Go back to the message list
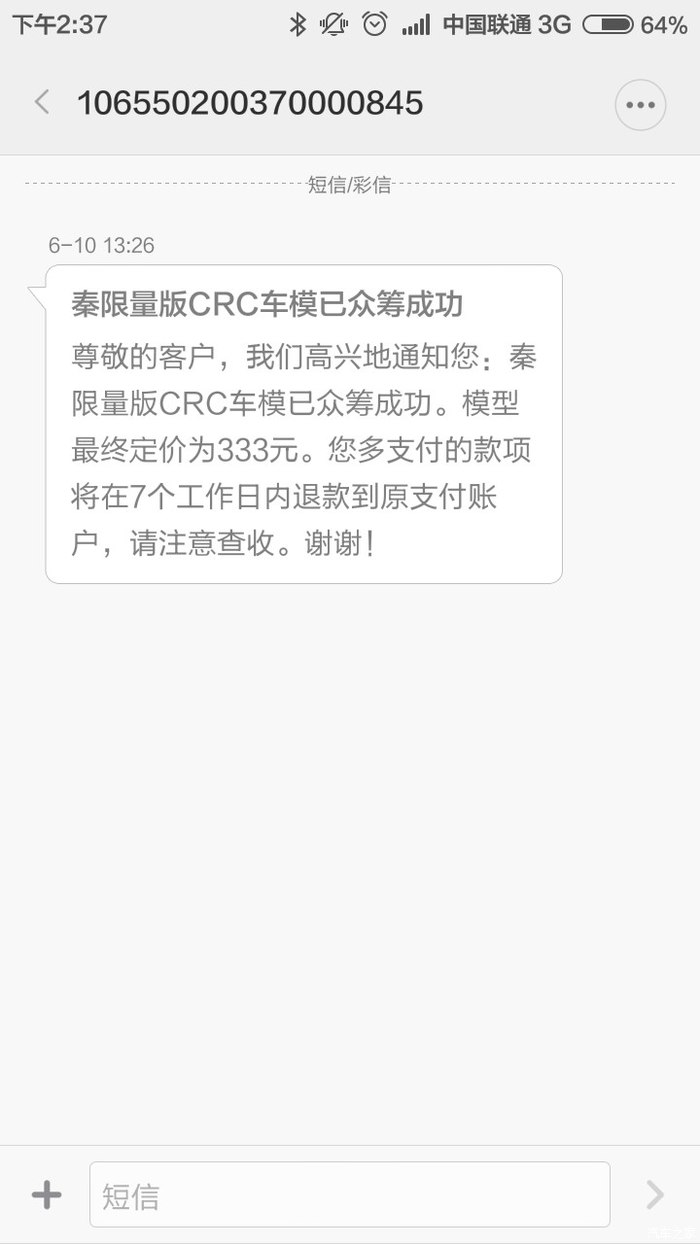Screen dimensions: 700x1244 coord(42,102)
